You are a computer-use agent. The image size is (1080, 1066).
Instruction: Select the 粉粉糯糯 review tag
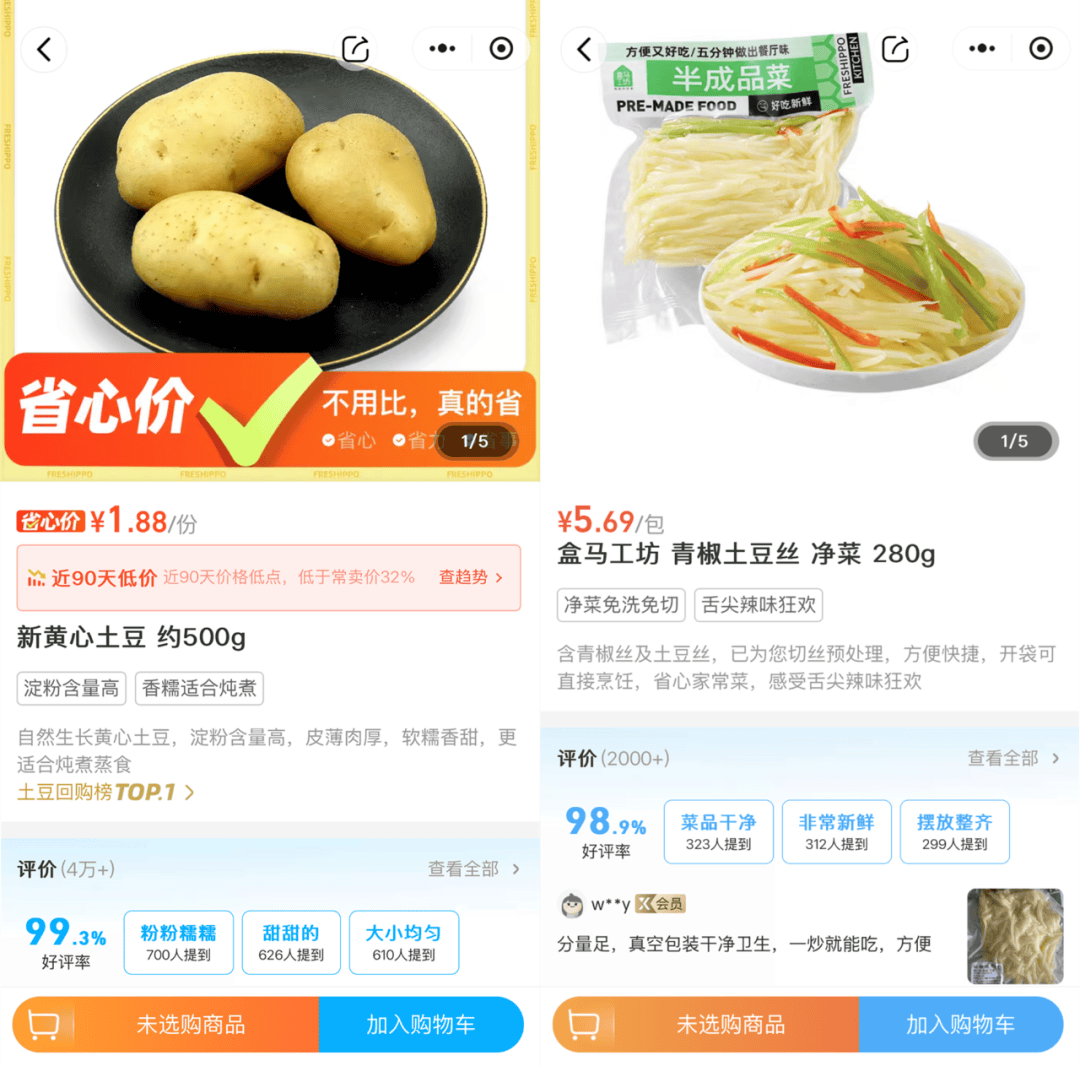click(178, 942)
